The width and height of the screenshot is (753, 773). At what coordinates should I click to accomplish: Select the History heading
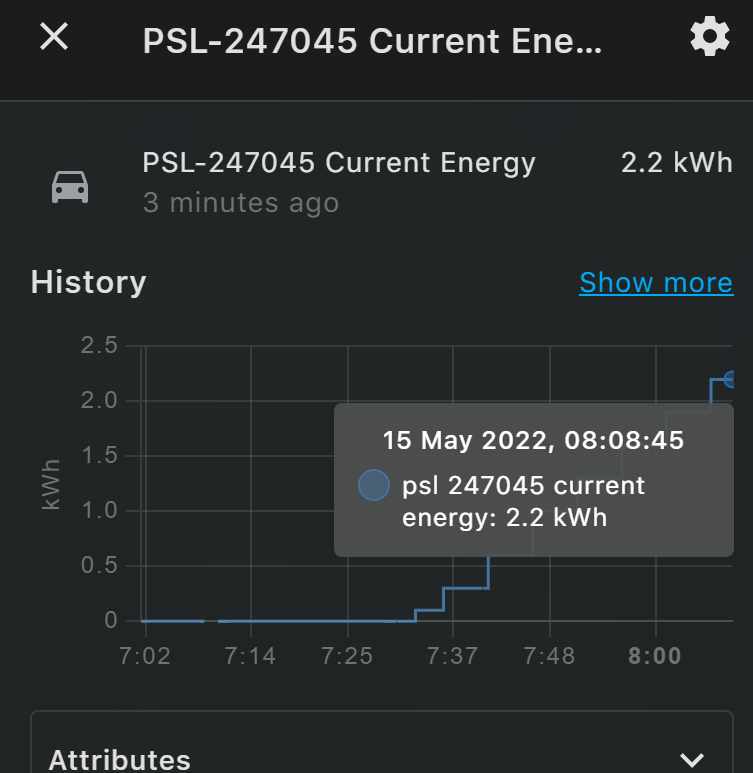click(x=88, y=283)
